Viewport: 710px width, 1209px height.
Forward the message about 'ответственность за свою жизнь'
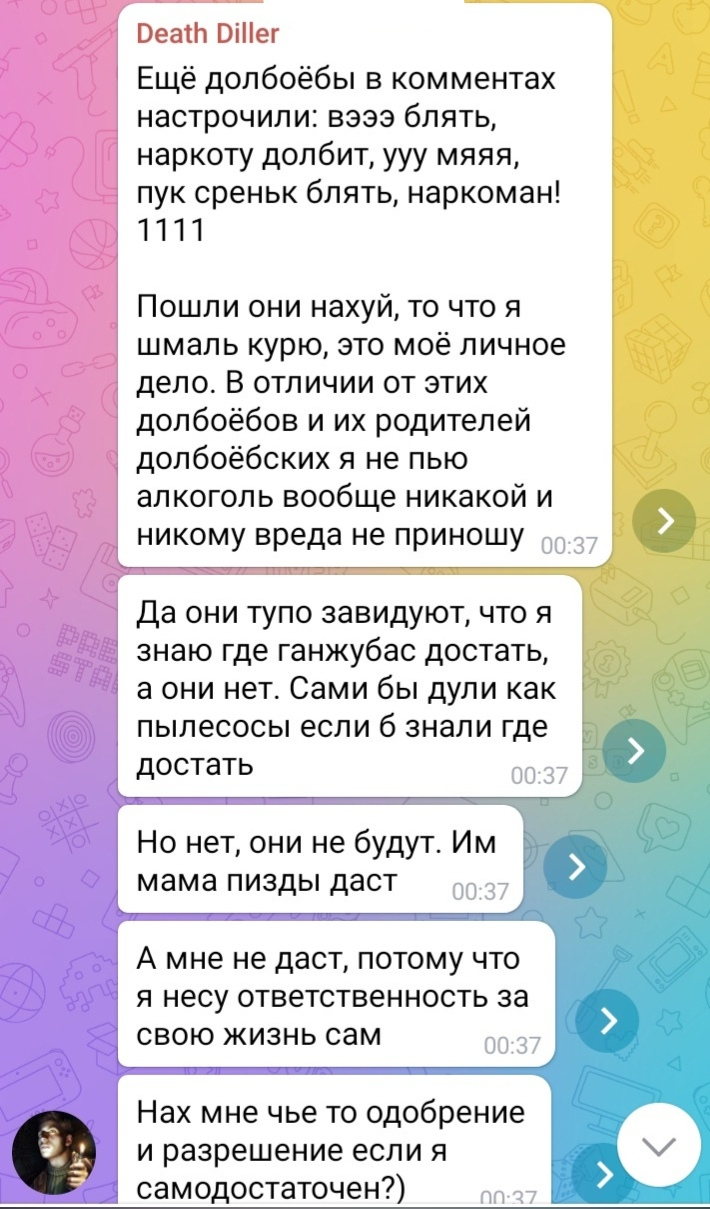coord(608,1019)
